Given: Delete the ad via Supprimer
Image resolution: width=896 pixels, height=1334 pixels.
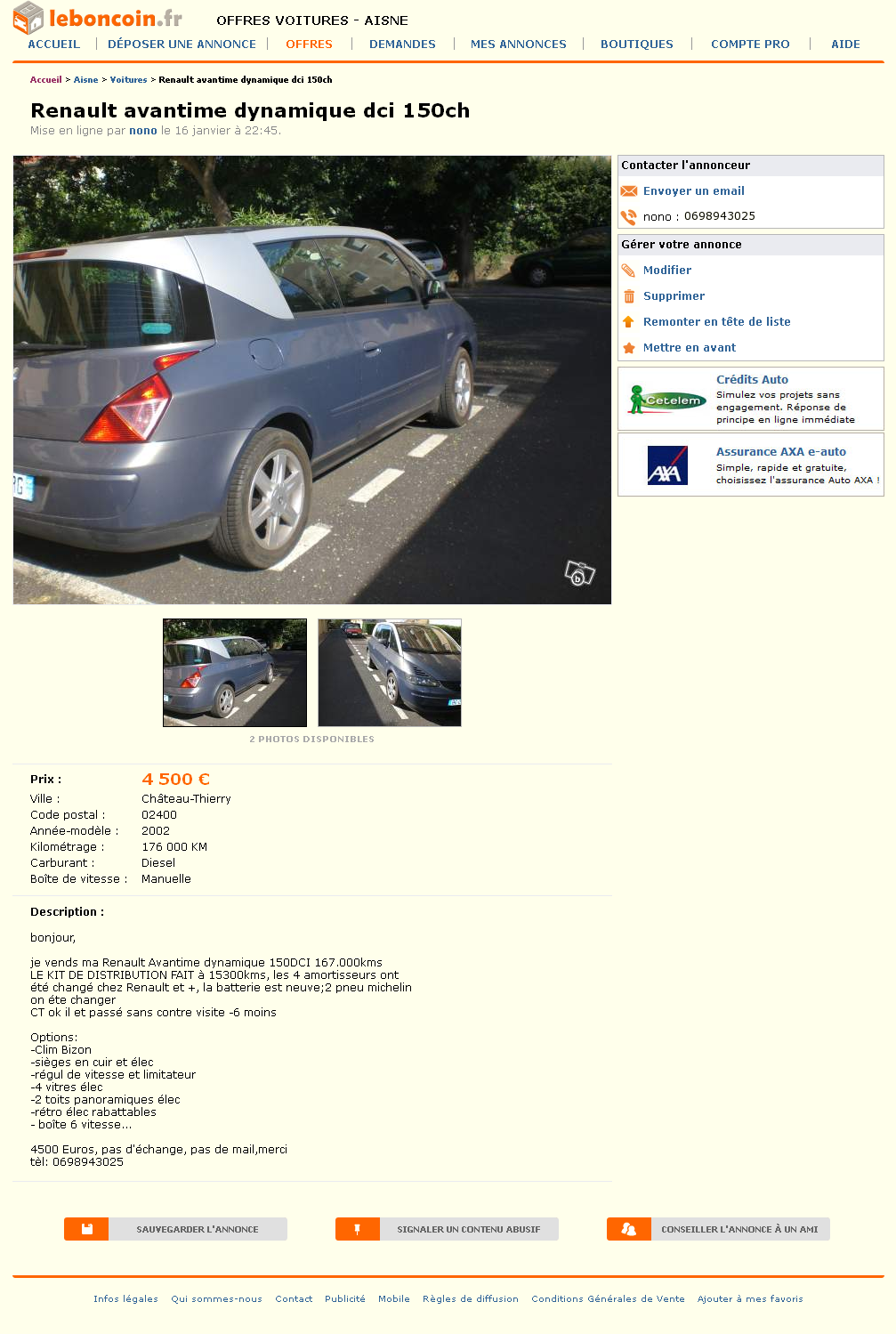Looking at the screenshot, I should 674,296.
